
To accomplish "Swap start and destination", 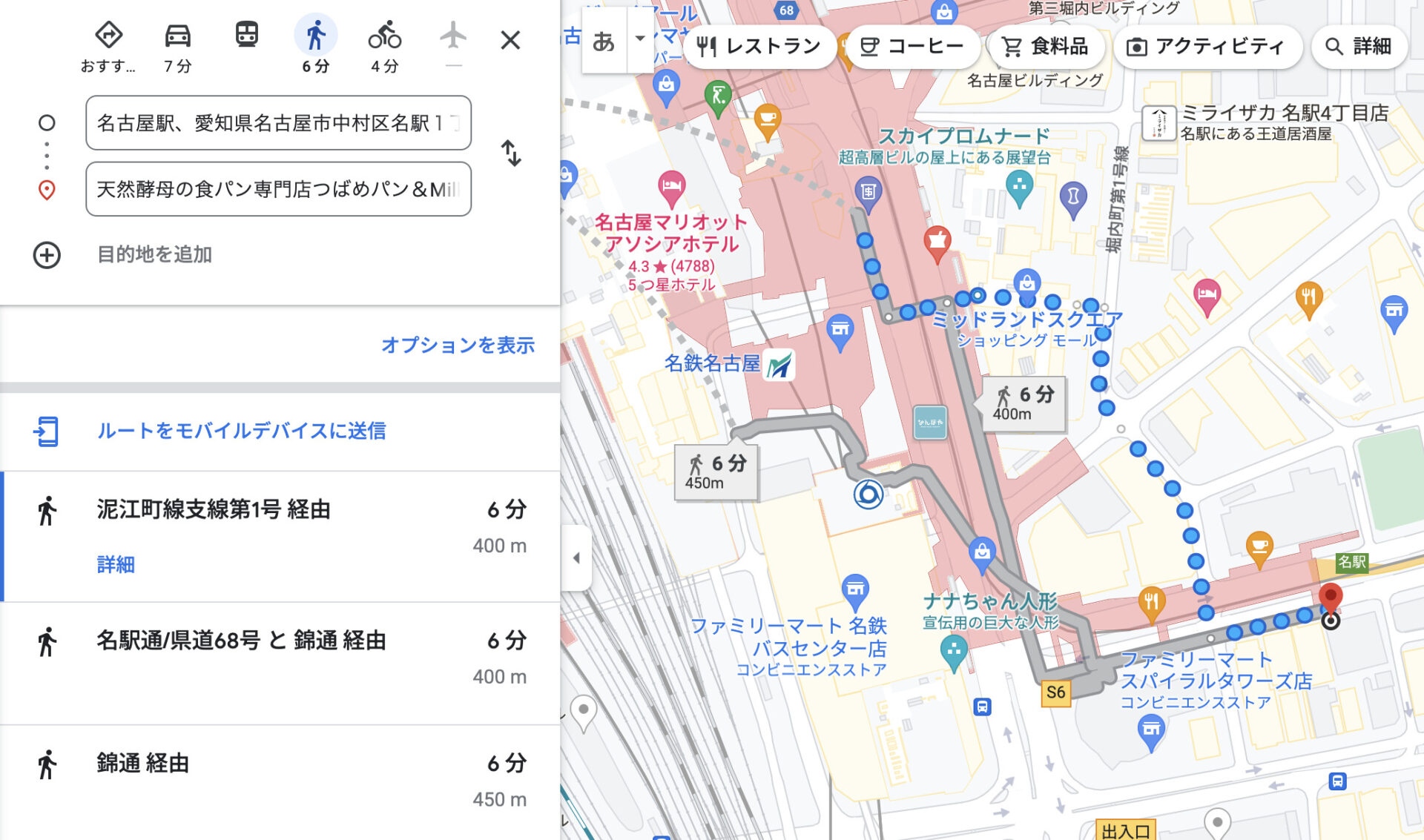I will [511, 153].
